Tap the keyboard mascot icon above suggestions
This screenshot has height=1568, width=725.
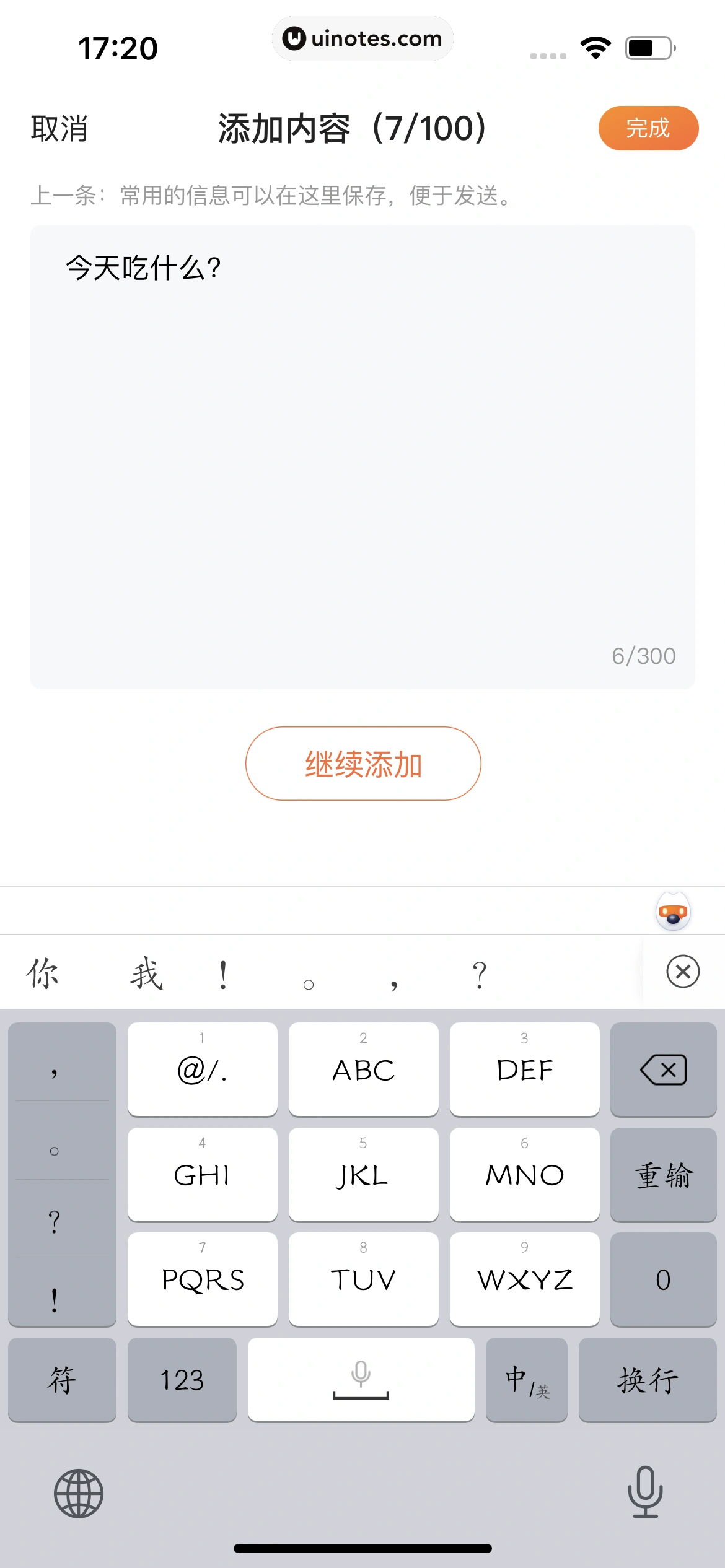point(673,910)
